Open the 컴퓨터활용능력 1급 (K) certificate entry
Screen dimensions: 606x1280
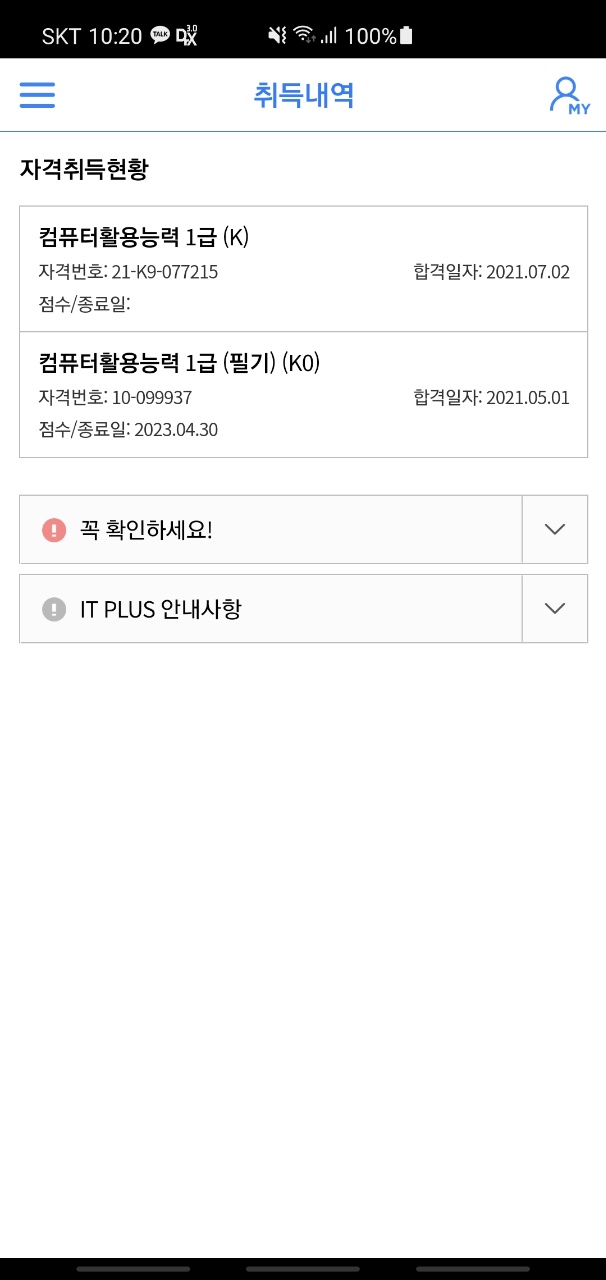coord(303,269)
